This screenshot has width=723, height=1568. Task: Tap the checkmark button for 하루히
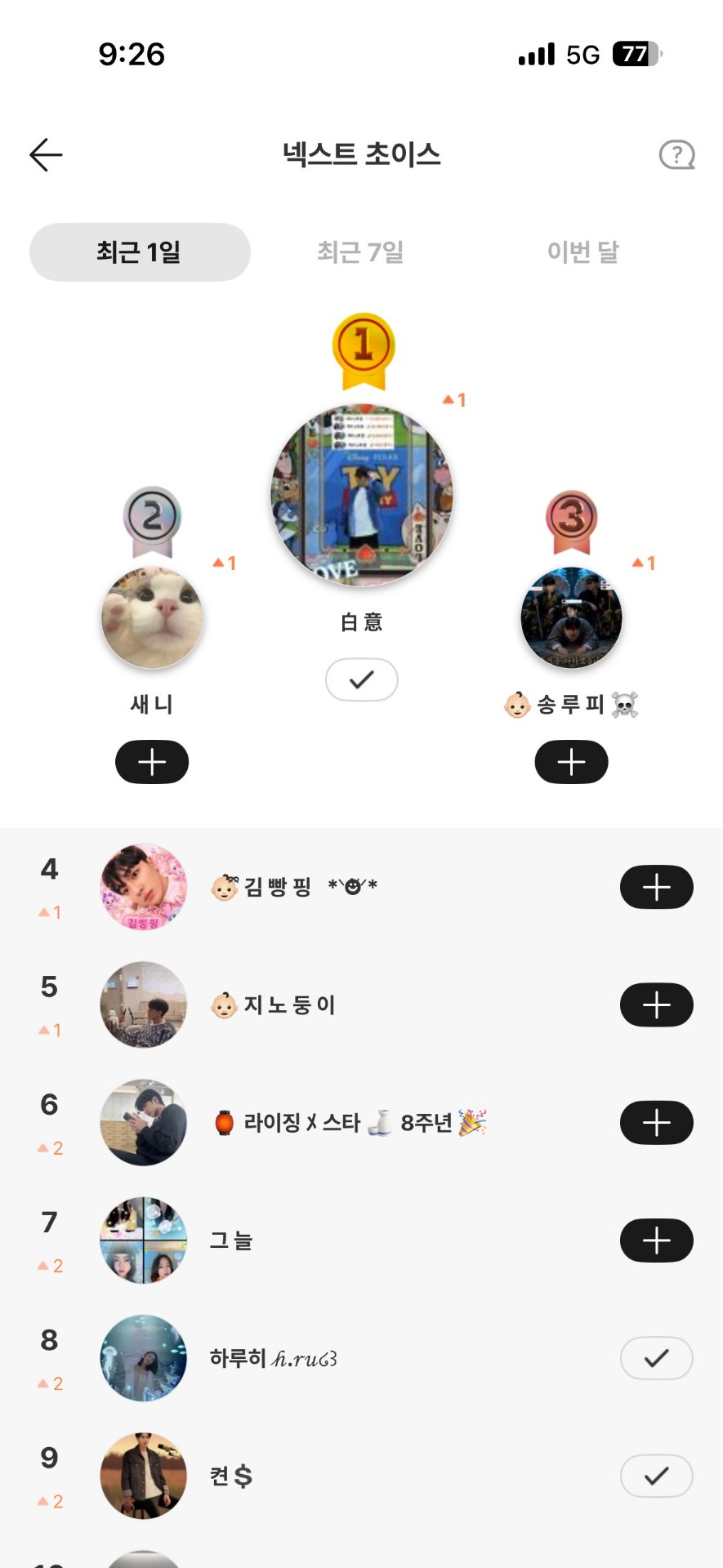656,1358
